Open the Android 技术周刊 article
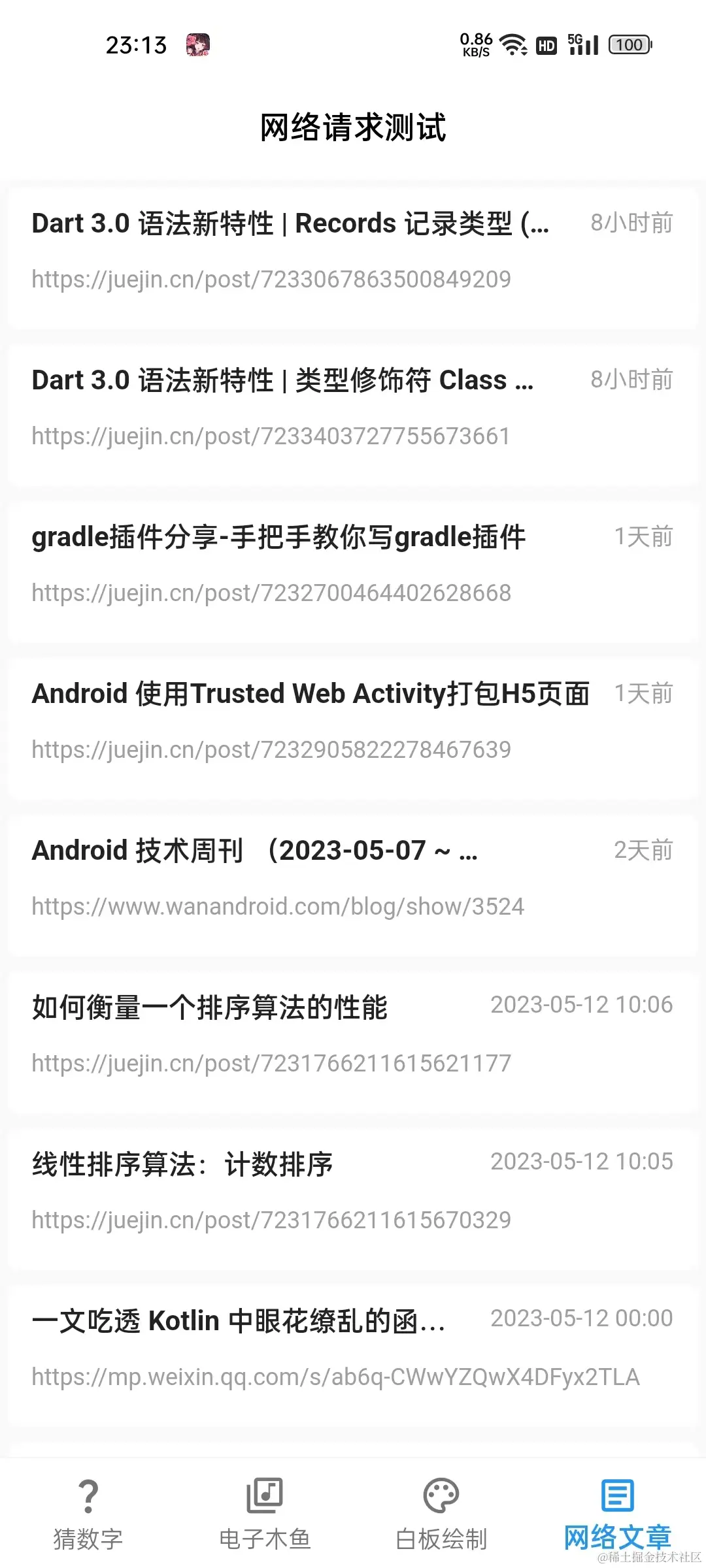Image resolution: width=706 pixels, height=1568 pixels. coord(353,879)
